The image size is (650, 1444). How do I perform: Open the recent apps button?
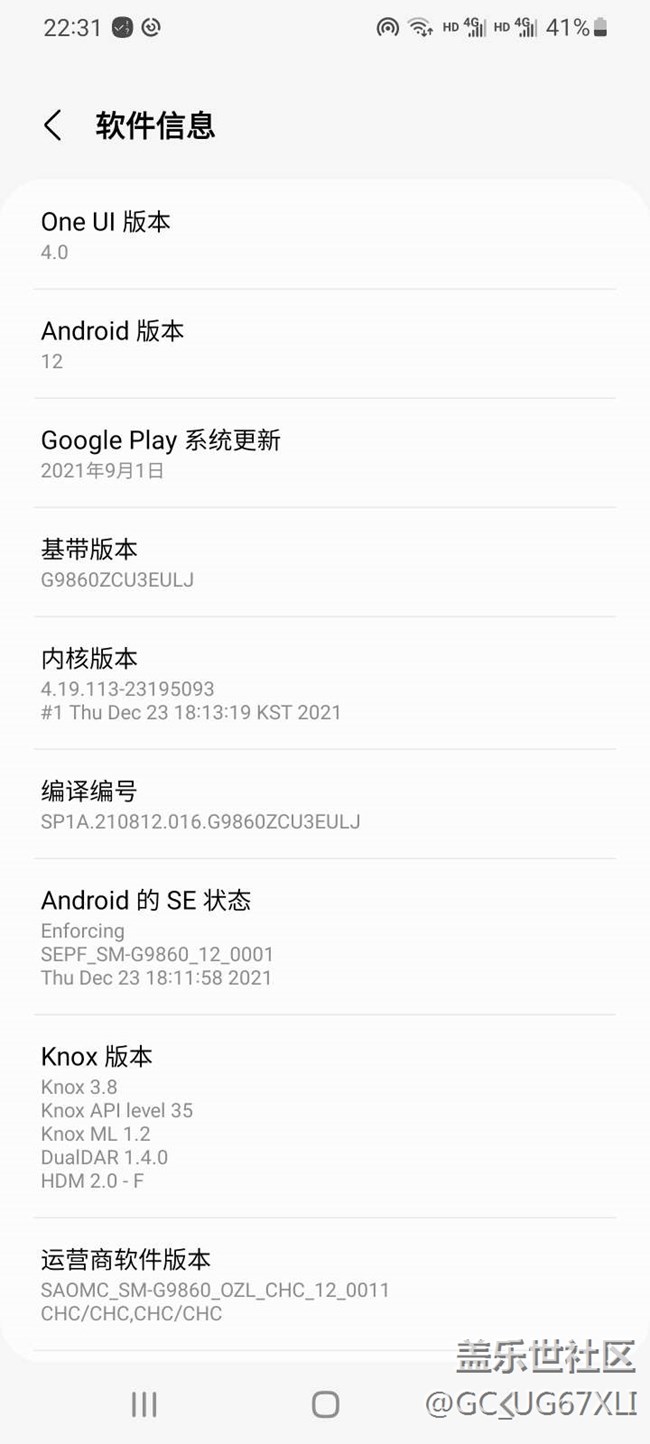pyautogui.click(x=144, y=1404)
